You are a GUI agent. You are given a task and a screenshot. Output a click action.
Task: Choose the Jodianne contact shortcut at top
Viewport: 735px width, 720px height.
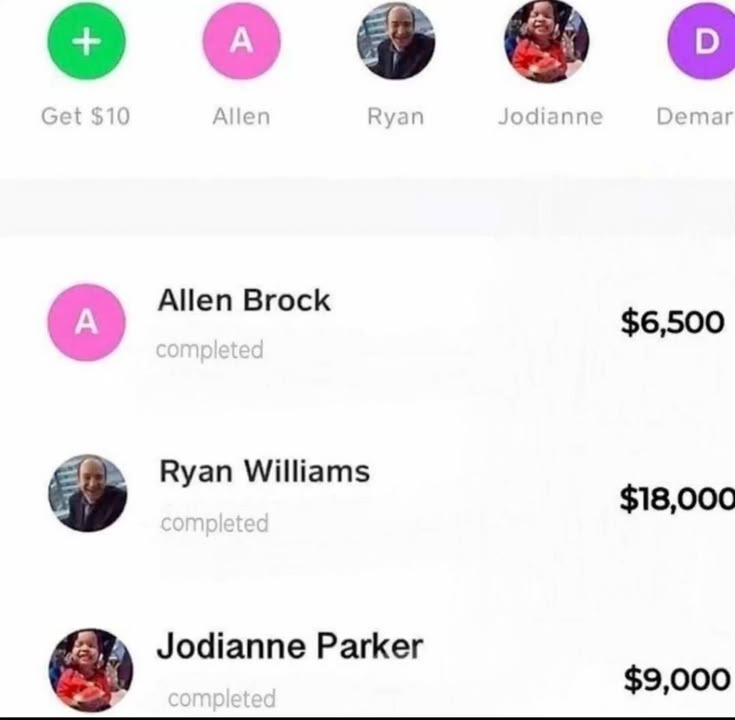click(547, 41)
